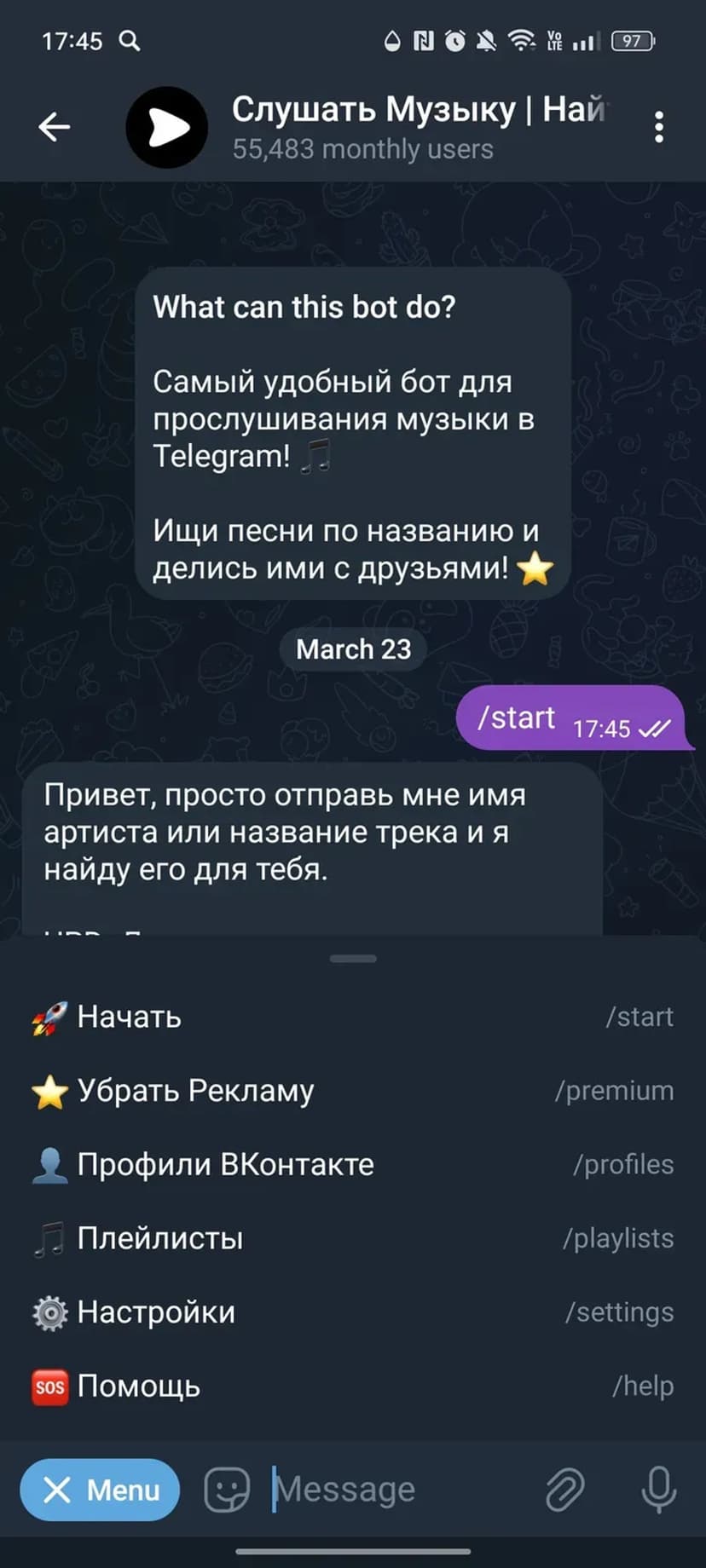Attach a file with the paperclip
The height and width of the screenshot is (1568, 706).
(x=564, y=1490)
